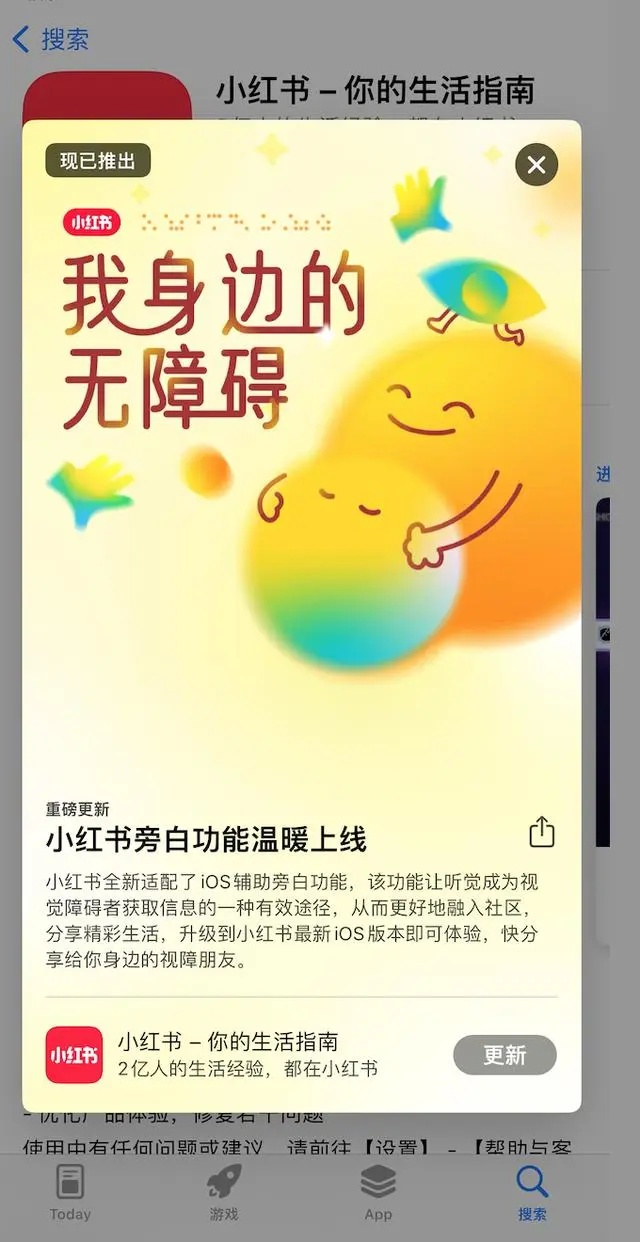Viewport: 640px width, 1242px height.
Task: Close the 我身边的无障碍 promo card
Action: point(536,165)
